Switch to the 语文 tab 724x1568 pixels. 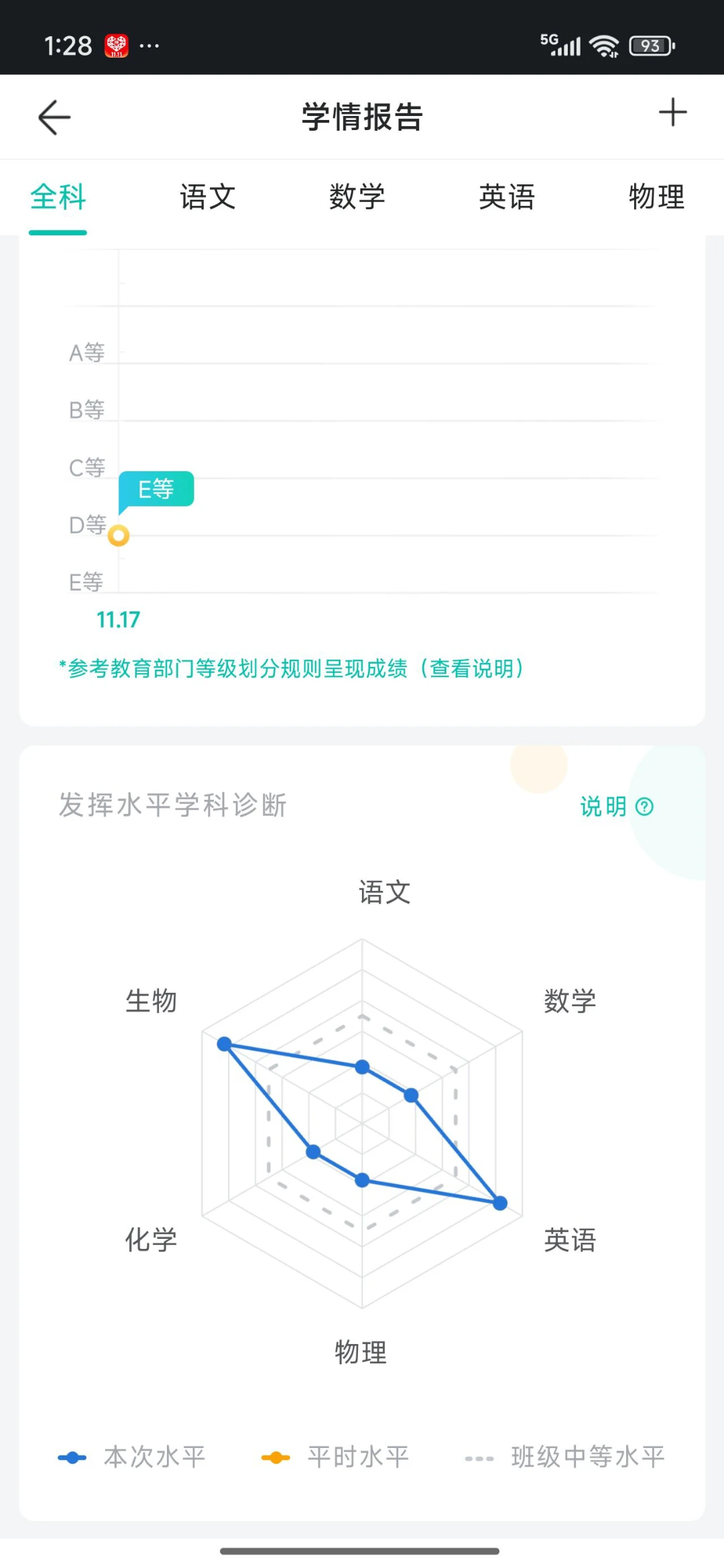click(208, 197)
